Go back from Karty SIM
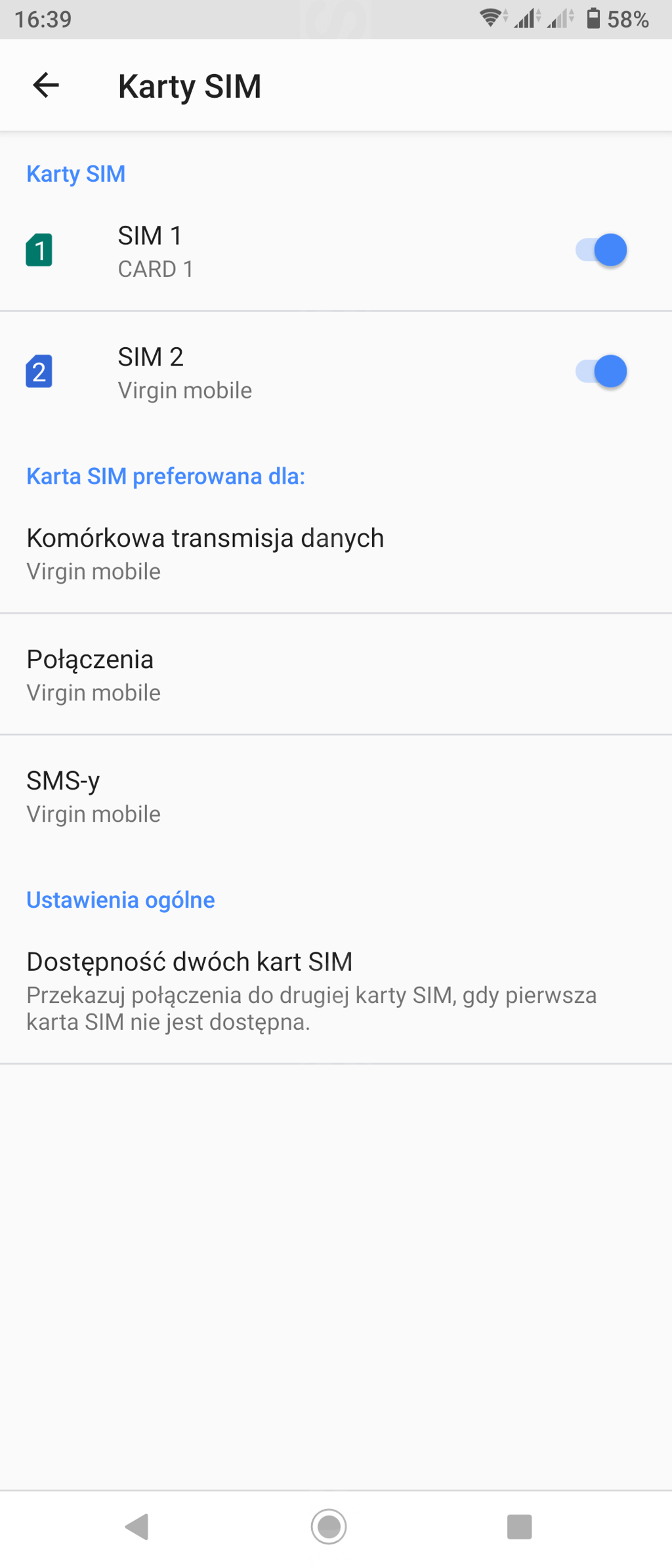 [46, 85]
